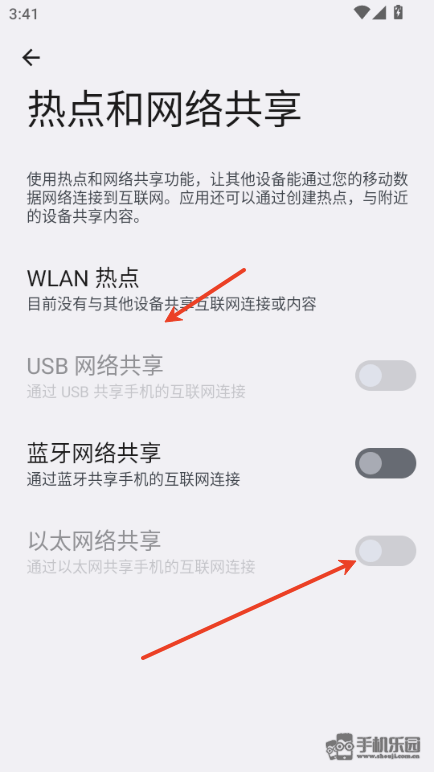Go back using the arrow icon
Screen dimensions: 434x772
tap(31, 58)
